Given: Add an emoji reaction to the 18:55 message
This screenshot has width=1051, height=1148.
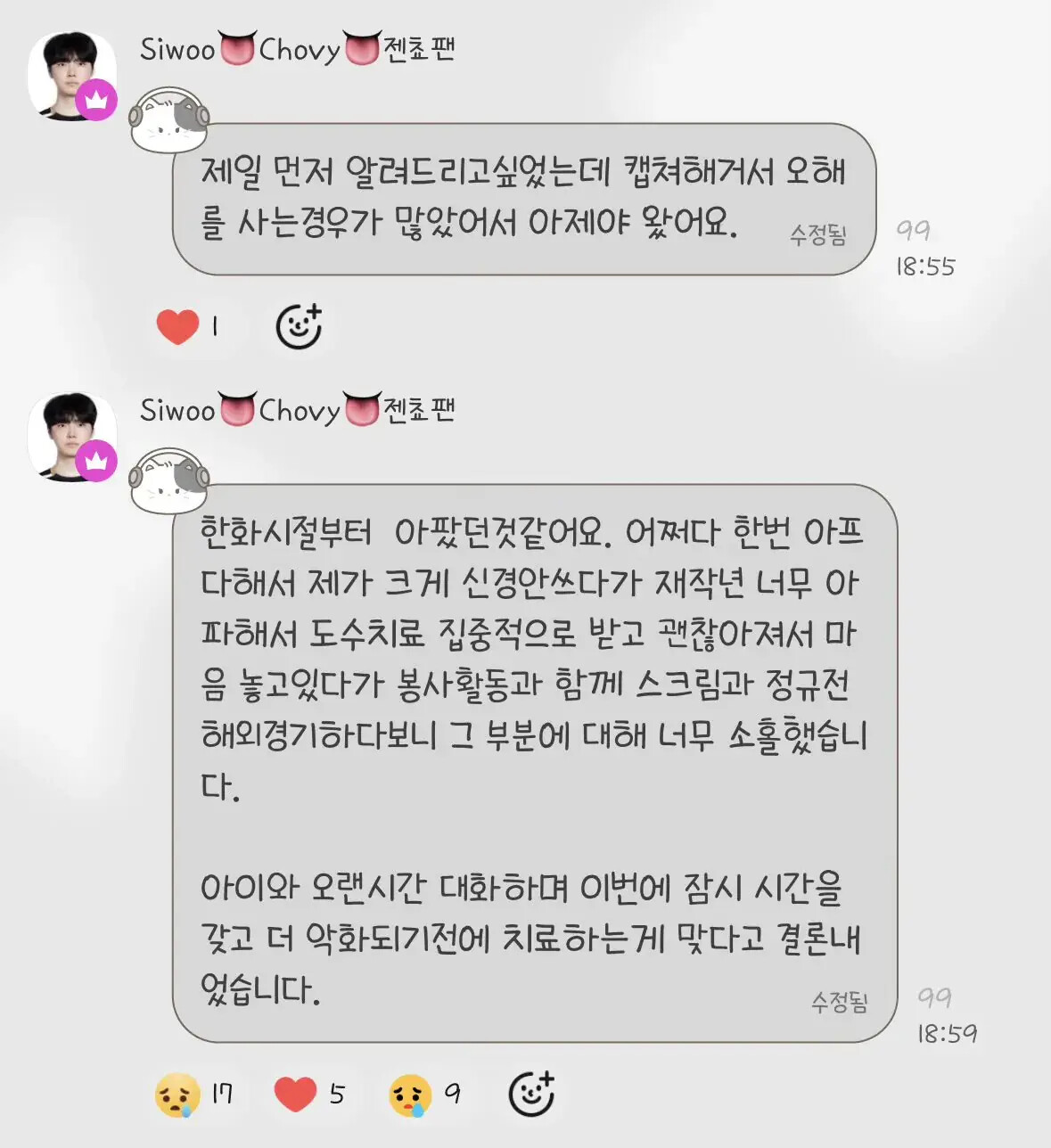Looking at the screenshot, I should [299, 326].
